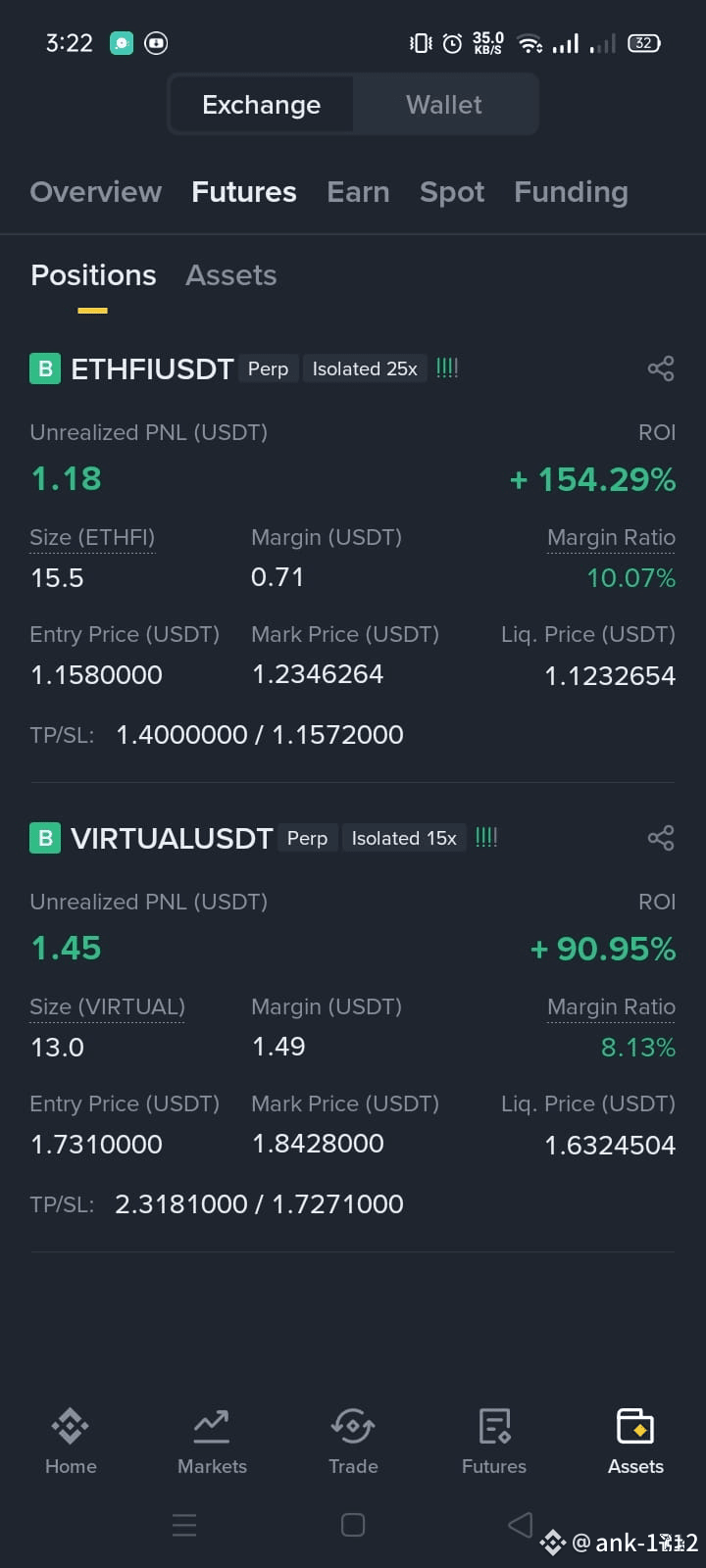Select the Exchange segment
The width and height of the screenshot is (706, 1568).
click(261, 105)
